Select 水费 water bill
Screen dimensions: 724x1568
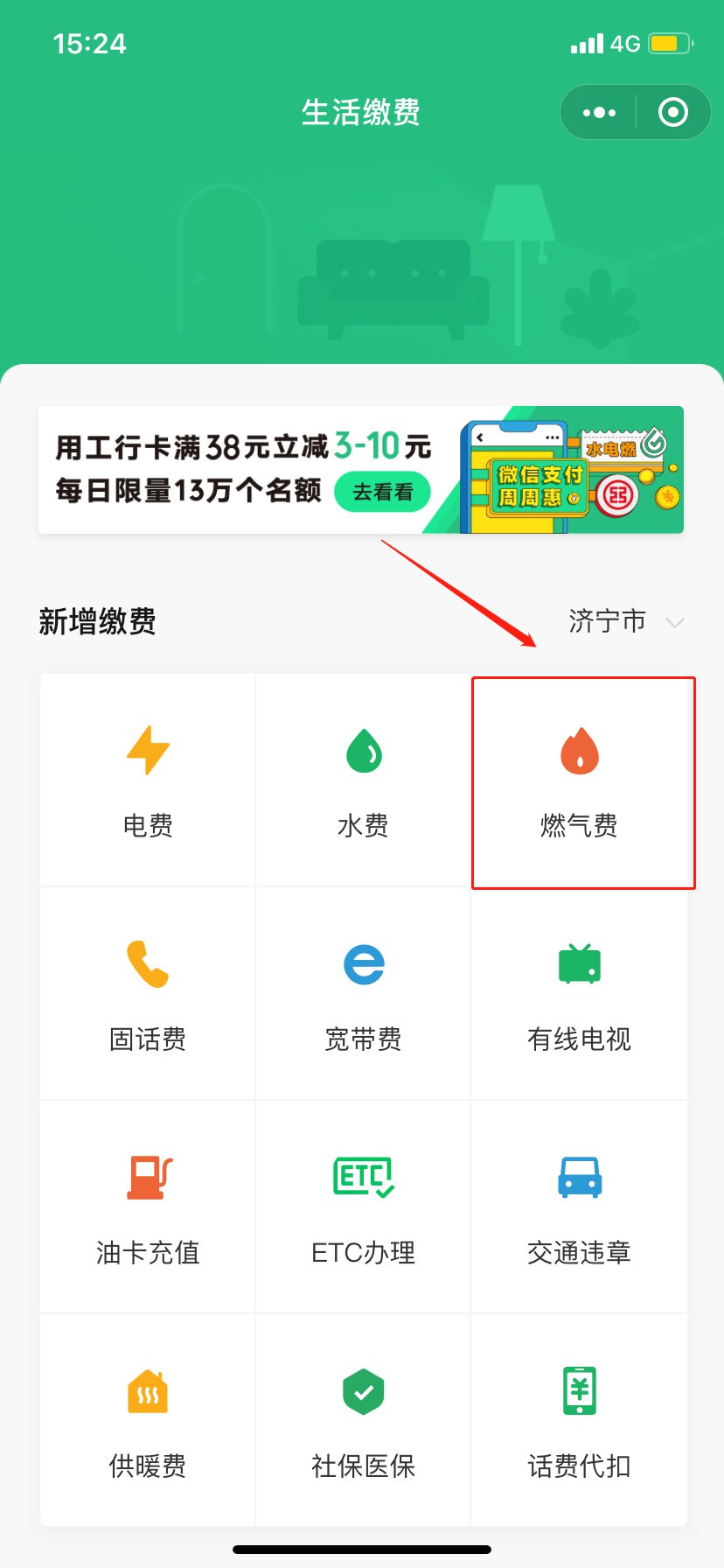pyautogui.click(x=363, y=780)
